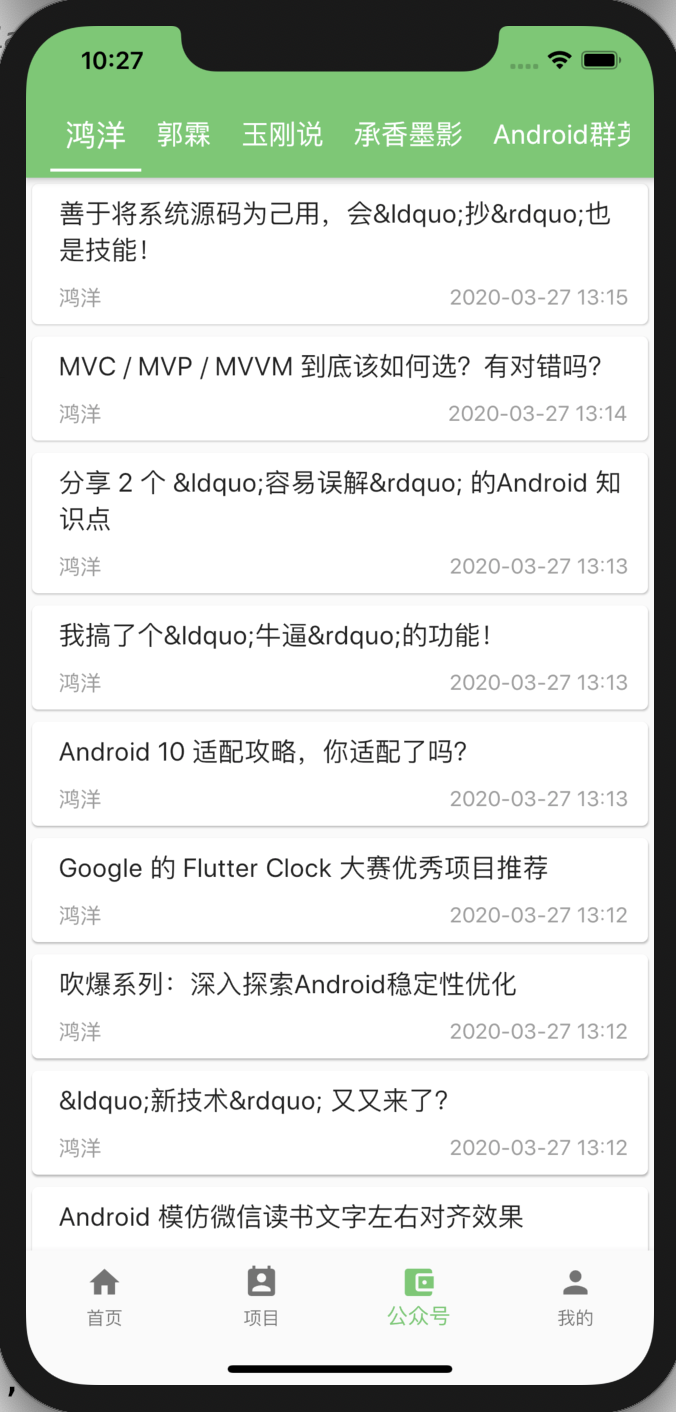Switch to the 项目 bottom tab
The height and width of the screenshot is (1412, 676).
pos(261,1297)
